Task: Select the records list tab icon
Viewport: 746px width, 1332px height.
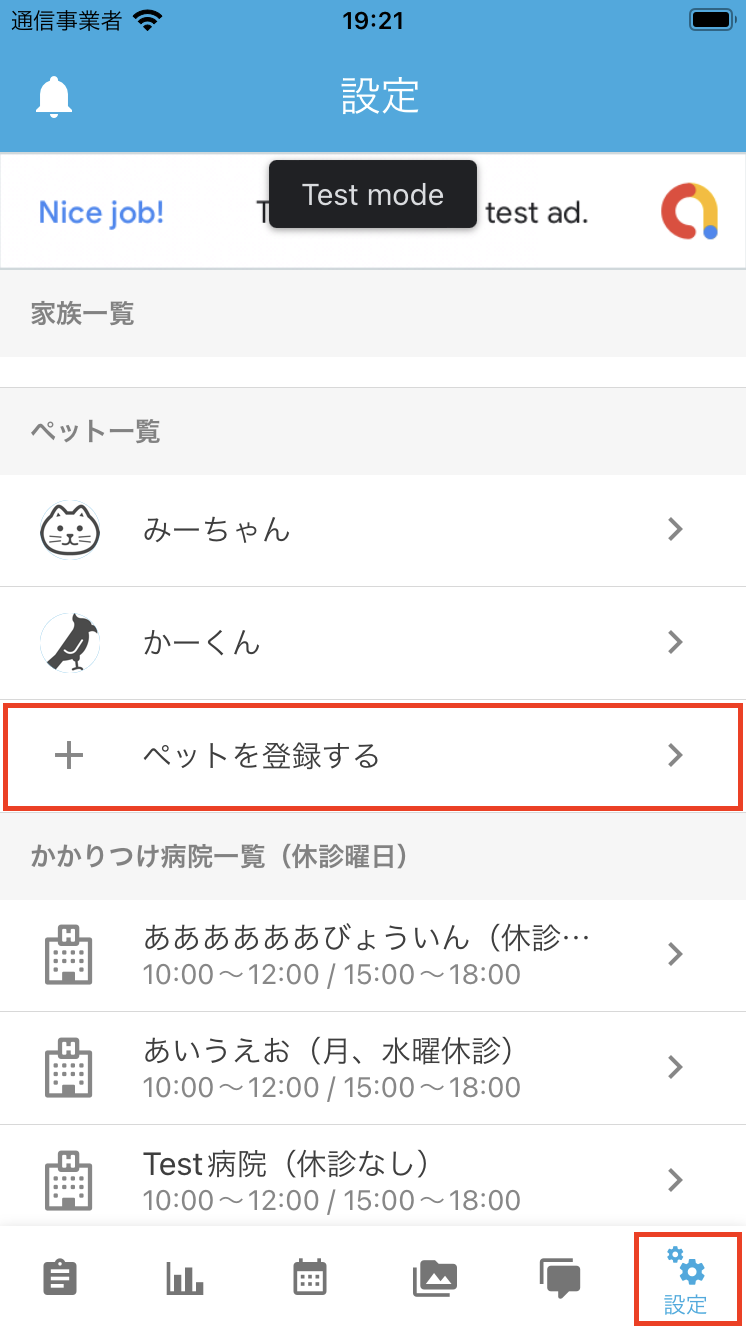Action: point(60,1276)
